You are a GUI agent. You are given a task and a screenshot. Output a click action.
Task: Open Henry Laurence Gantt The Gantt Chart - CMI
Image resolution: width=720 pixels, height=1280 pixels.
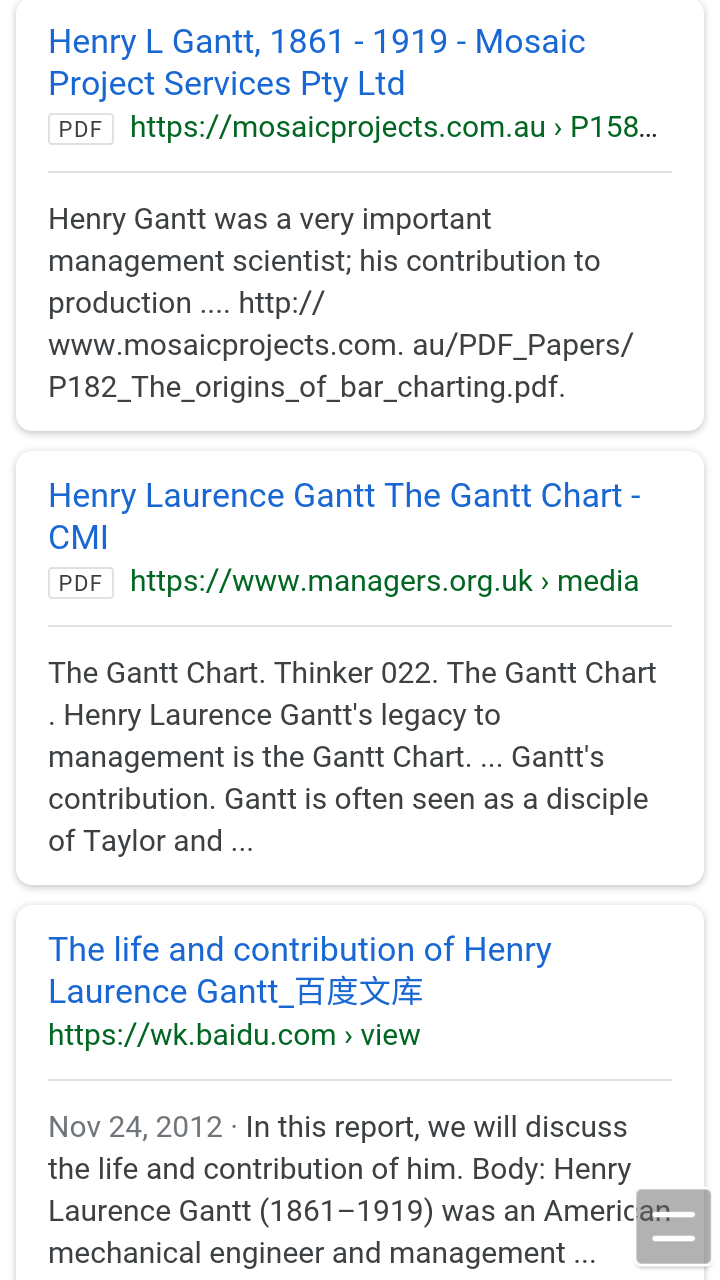pyautogui.click(x=344, y=516)
